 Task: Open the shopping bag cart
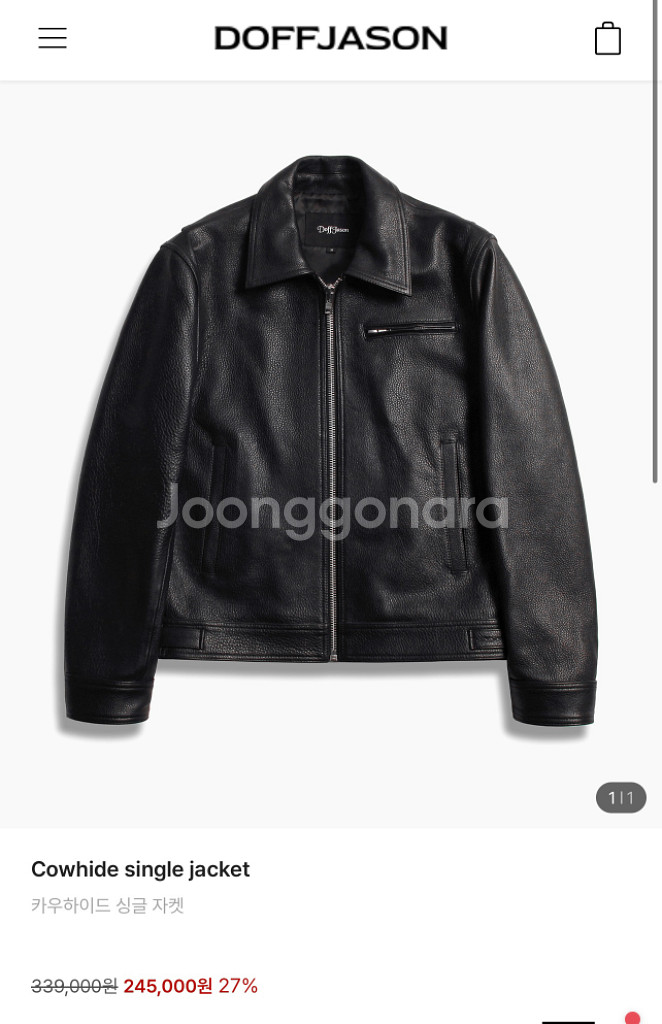coord(607,38)
